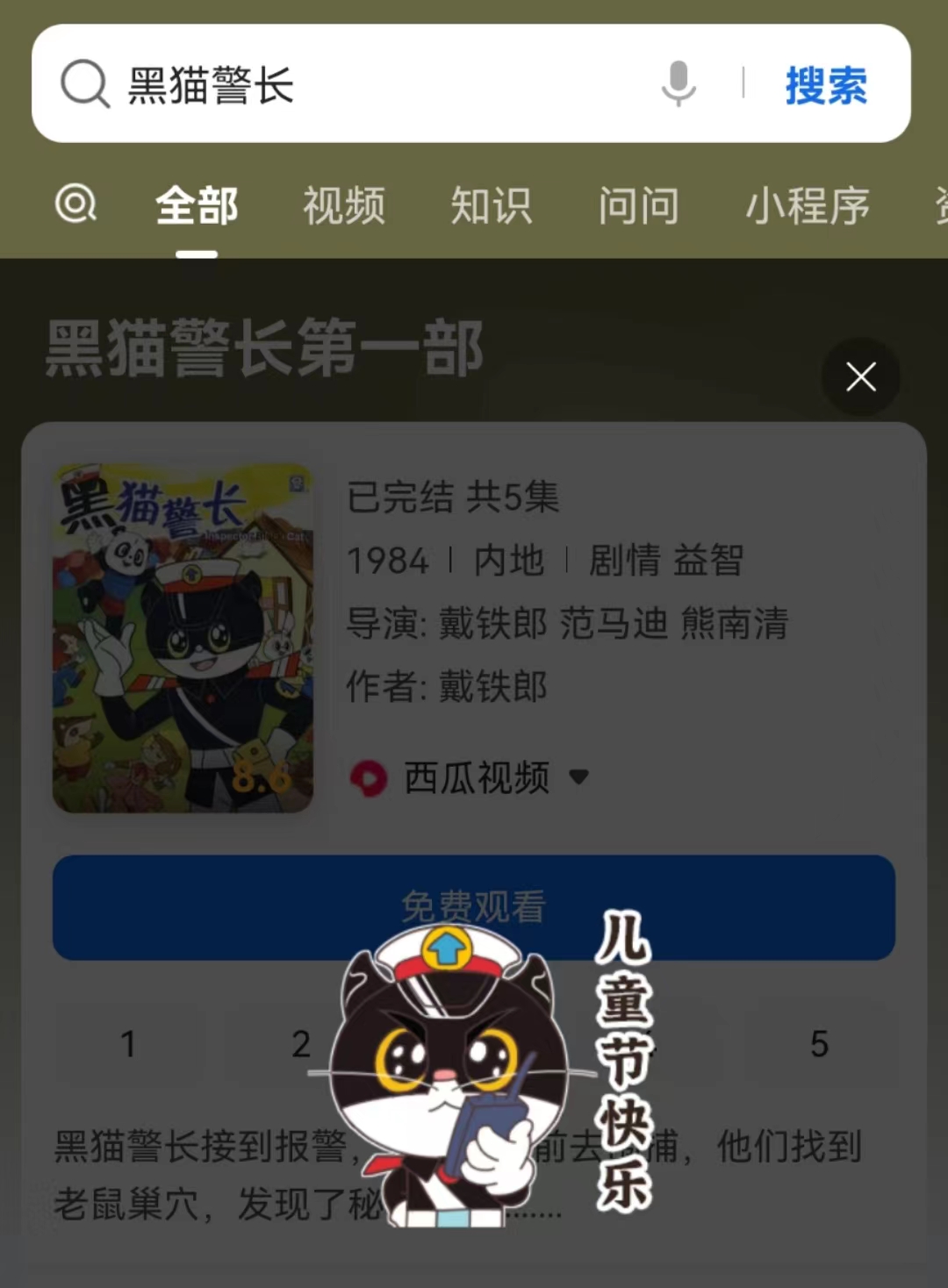Dismiss the overlay with the X button
Viewport: 948px width, 1288px height.
point(860,377)
